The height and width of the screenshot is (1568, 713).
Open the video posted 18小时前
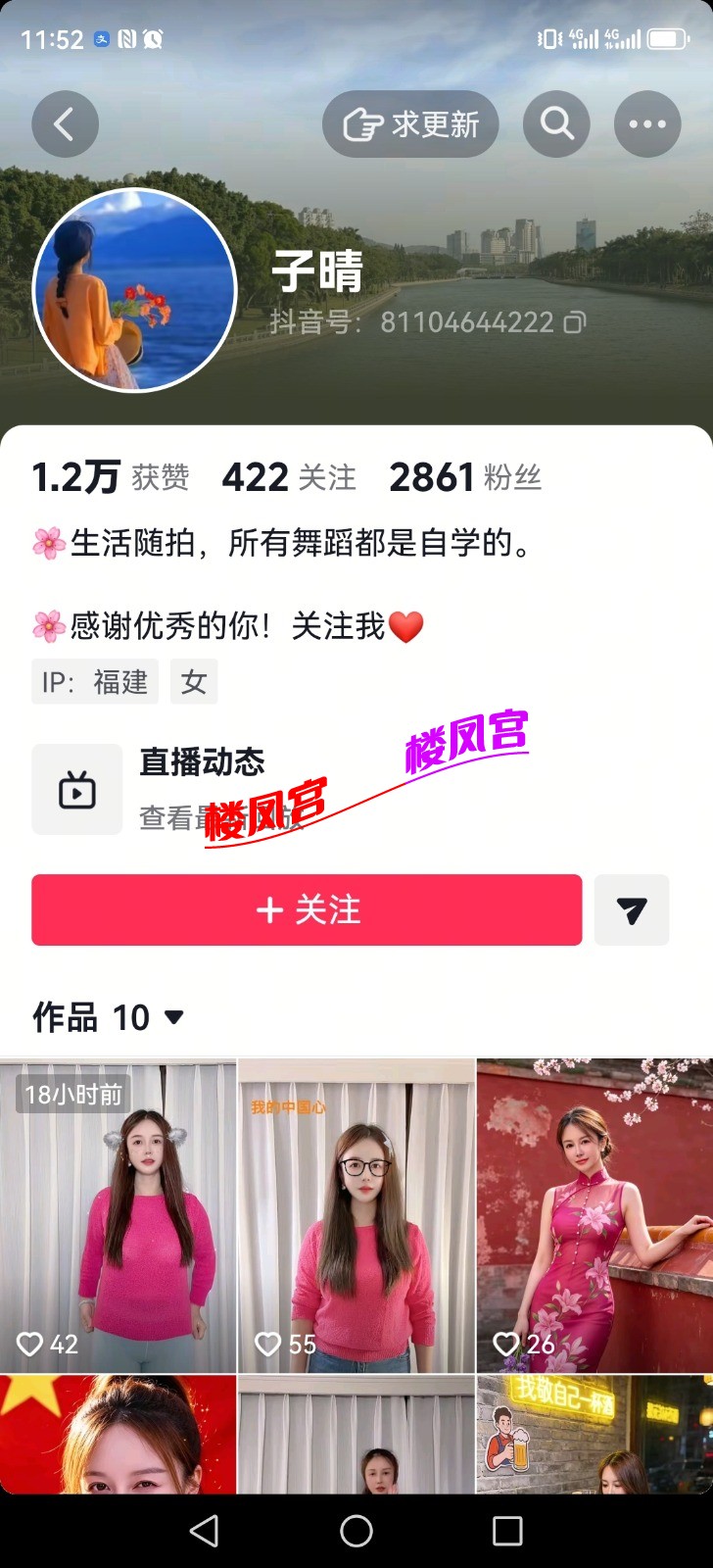pos(118,1215)
